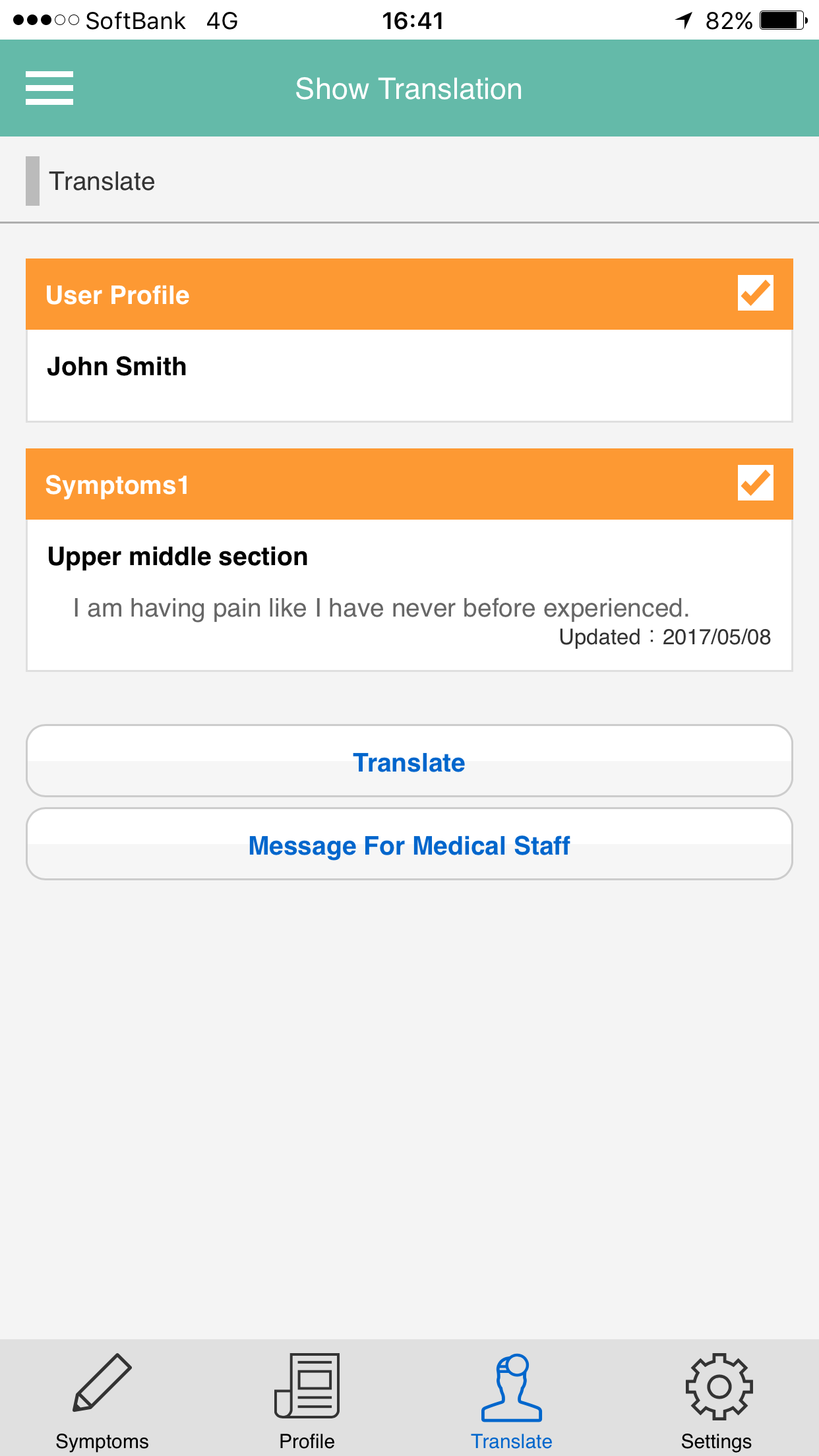Uncheck the User Profile checkbox
This screenshot has width=819, height=1456.
tap(755, 293)
